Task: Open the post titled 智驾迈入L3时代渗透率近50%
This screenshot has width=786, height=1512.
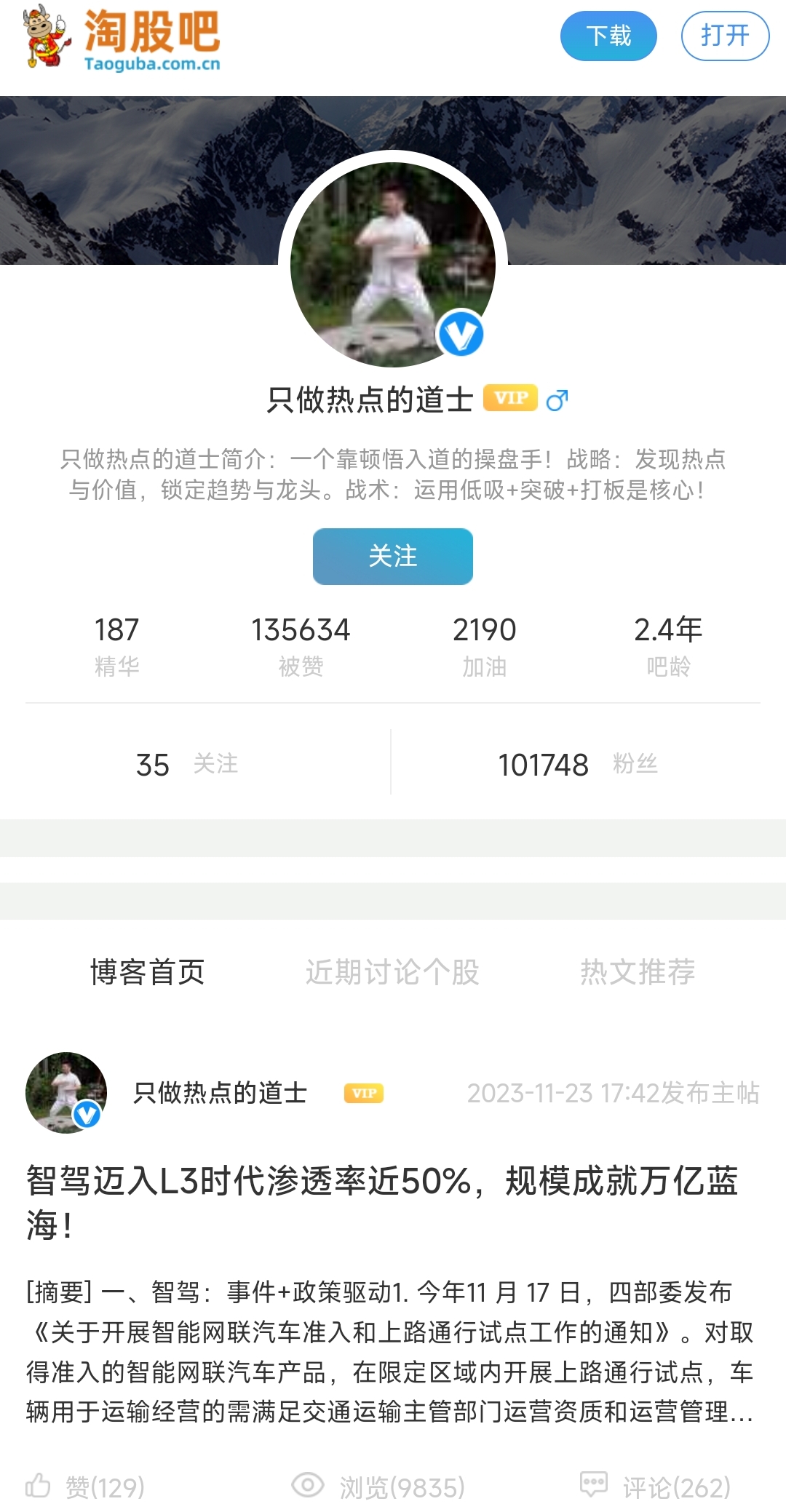Action: coord(382,1202)
